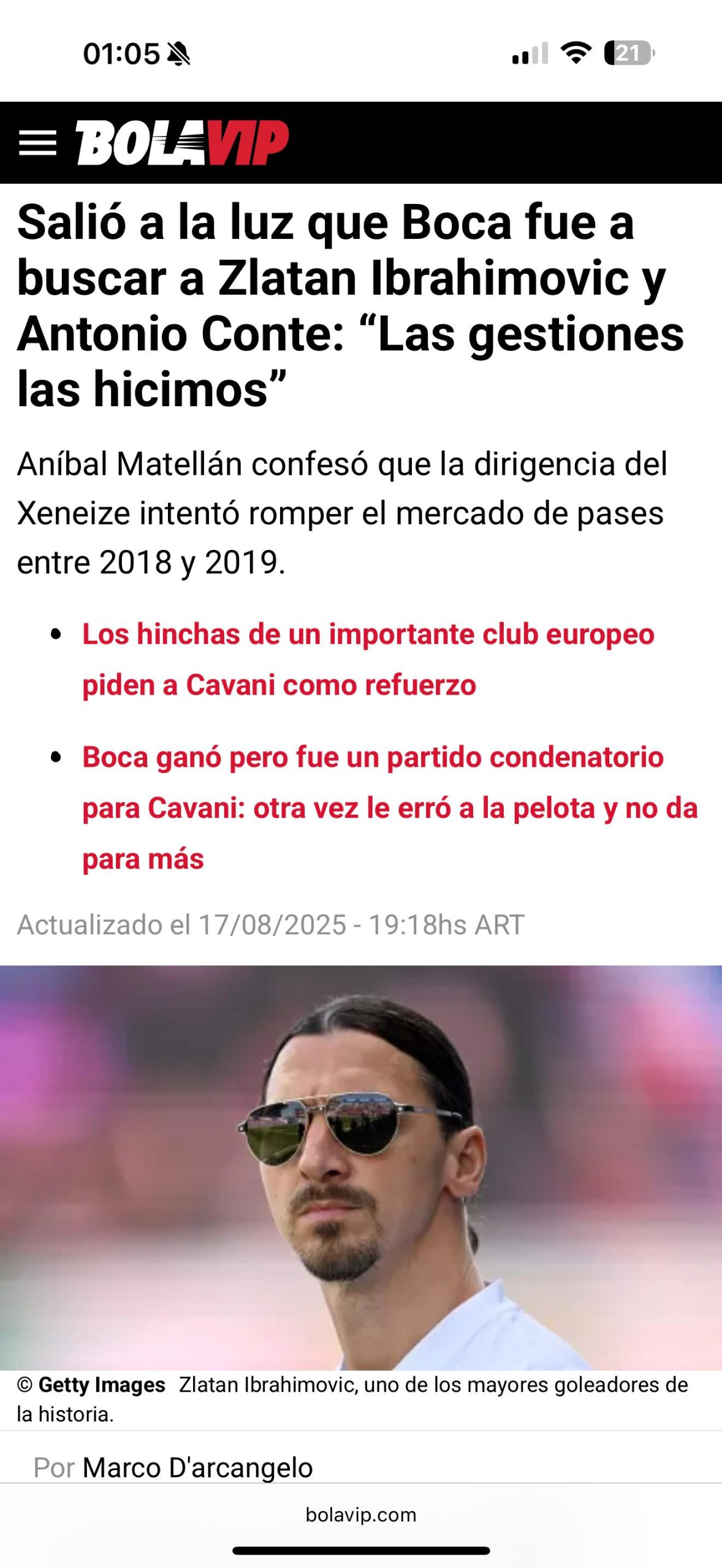Open author Marco D'arcangelo's page
This screenshot has height=1568, width=722.
pyautogui.click(x=197, y=1467)
